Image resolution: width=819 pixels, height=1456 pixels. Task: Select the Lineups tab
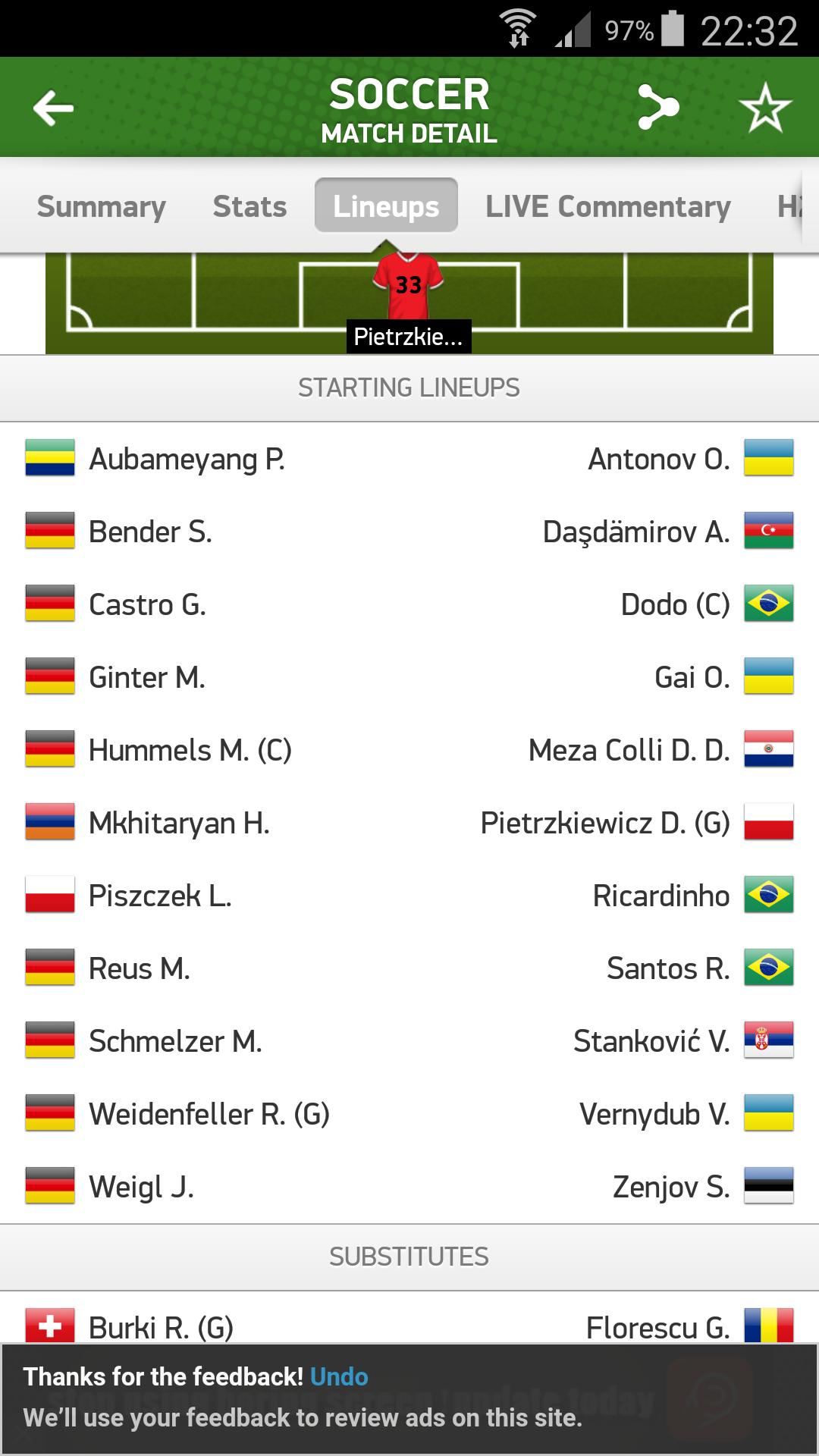click(386, 206)
